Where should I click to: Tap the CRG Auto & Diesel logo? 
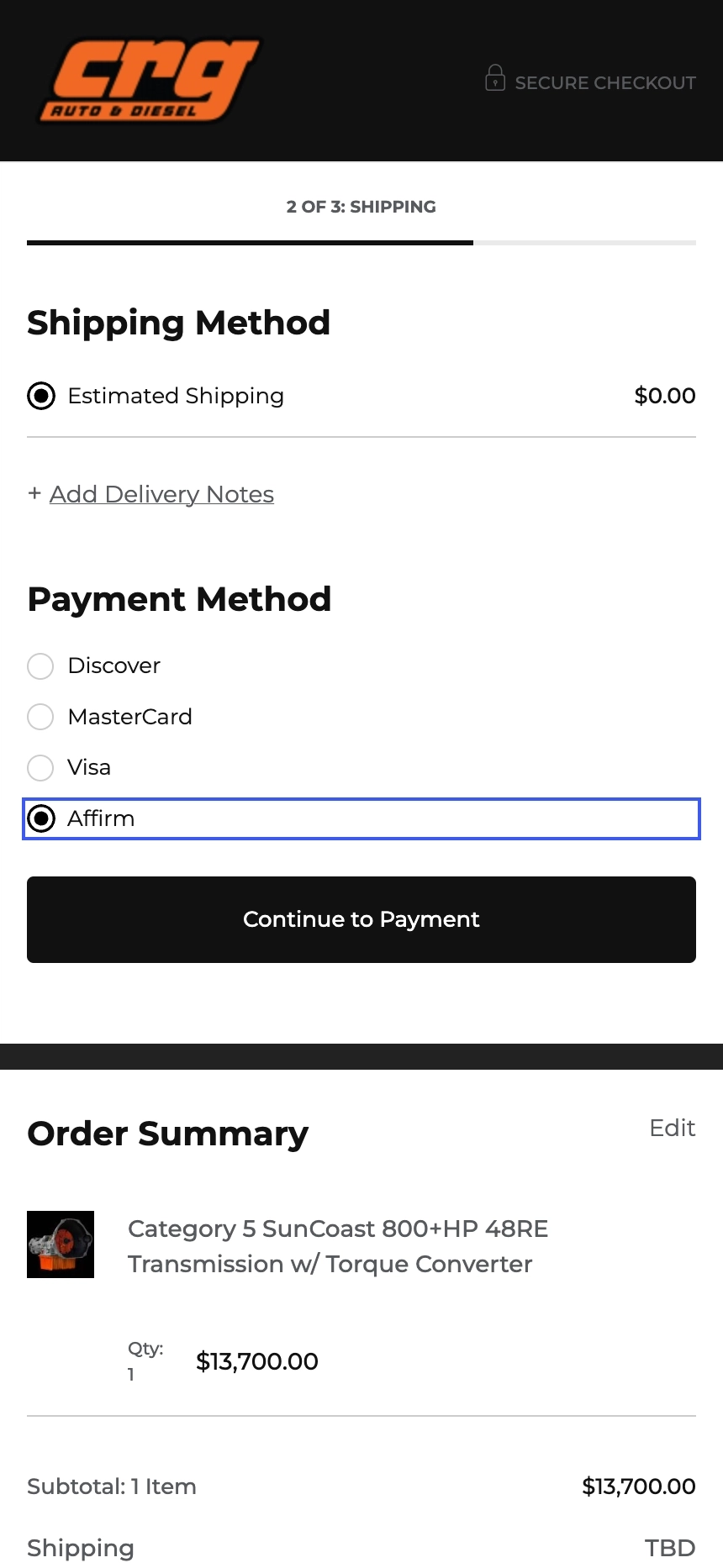[x=150, y=80]
